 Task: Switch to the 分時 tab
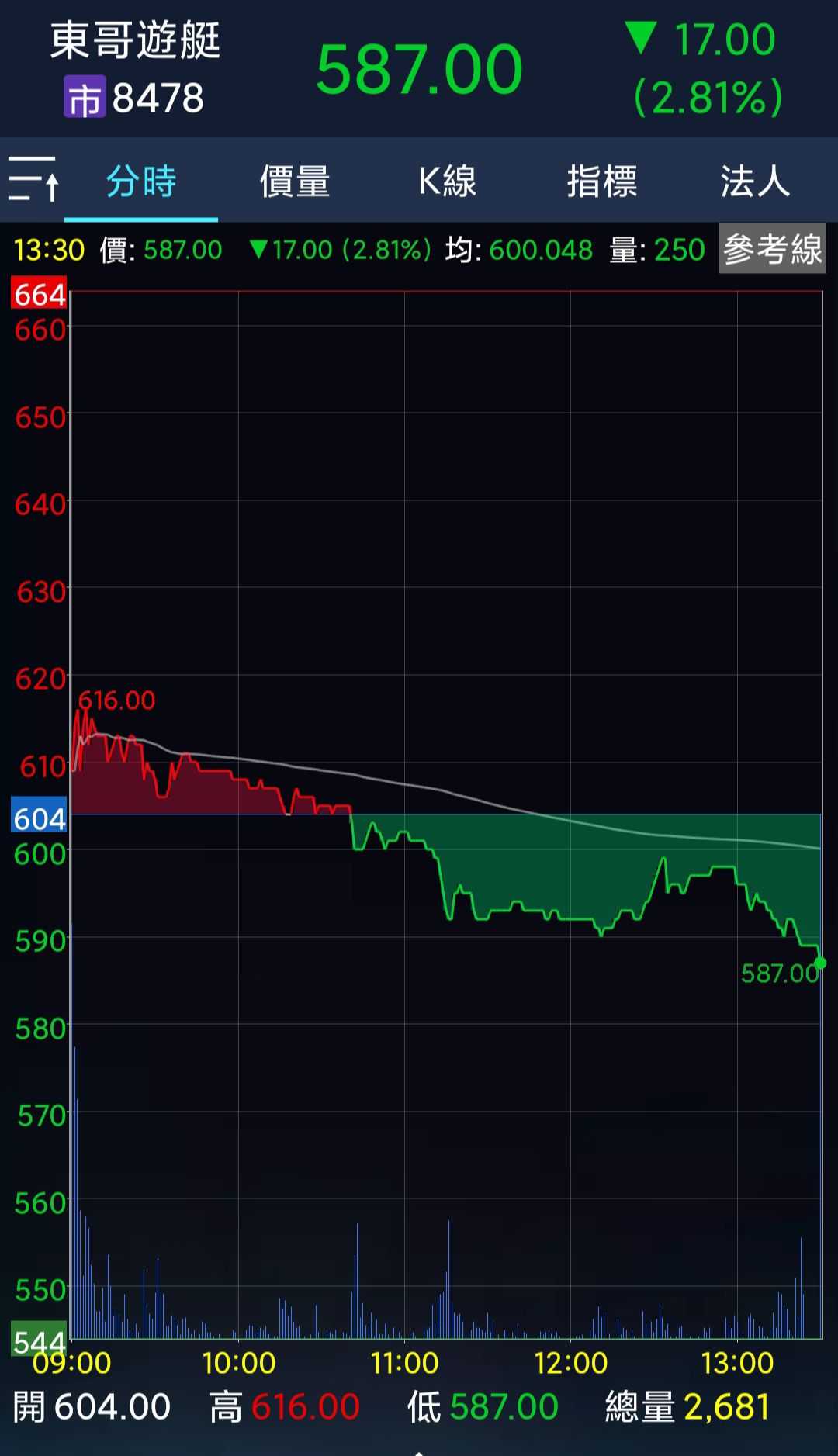click(x=141, y=182)
